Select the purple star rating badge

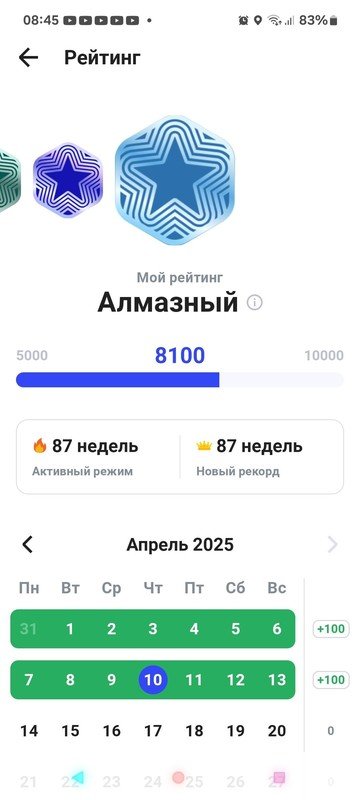68,180
